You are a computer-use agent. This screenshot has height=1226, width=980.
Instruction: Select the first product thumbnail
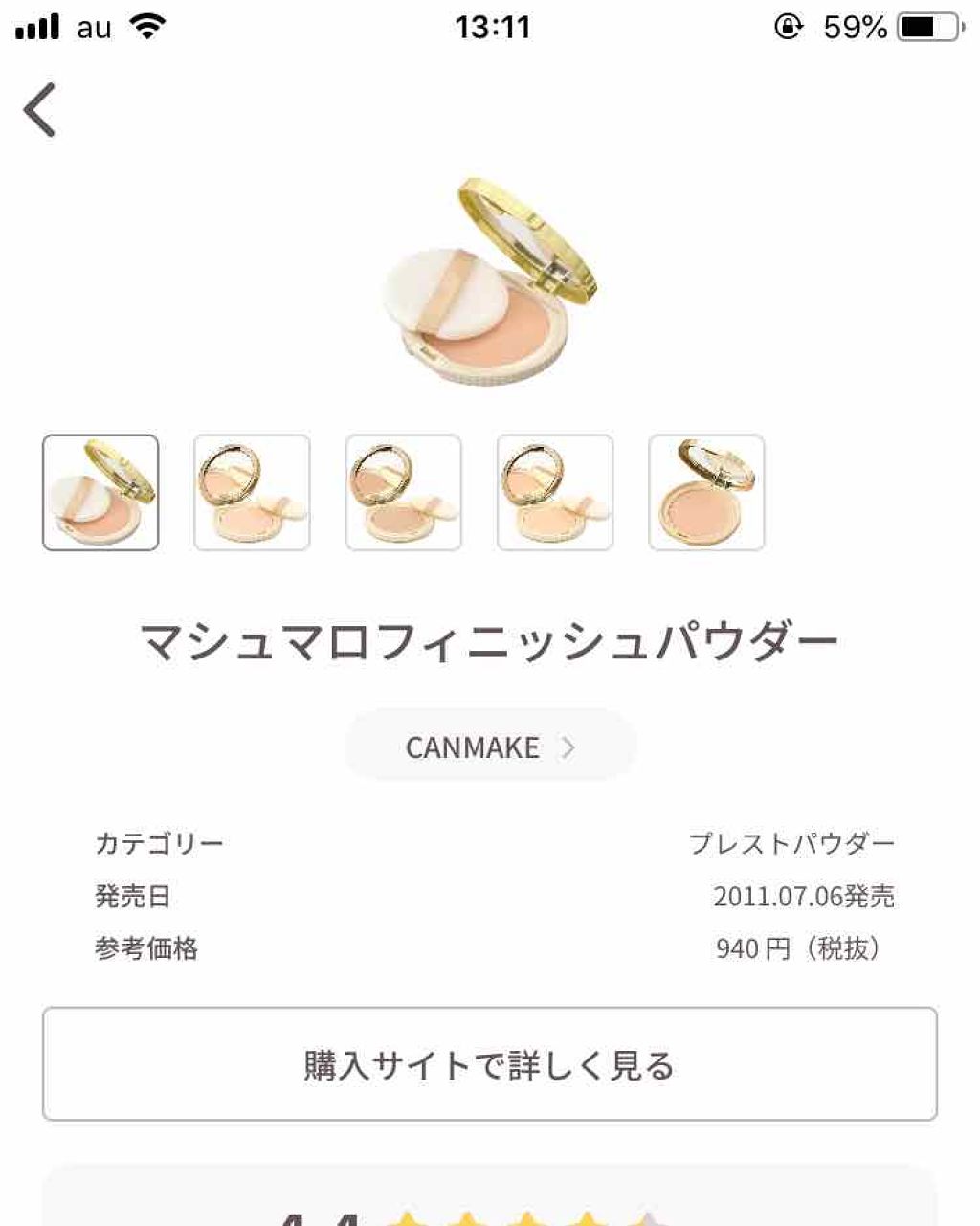(x=101, y=494)
